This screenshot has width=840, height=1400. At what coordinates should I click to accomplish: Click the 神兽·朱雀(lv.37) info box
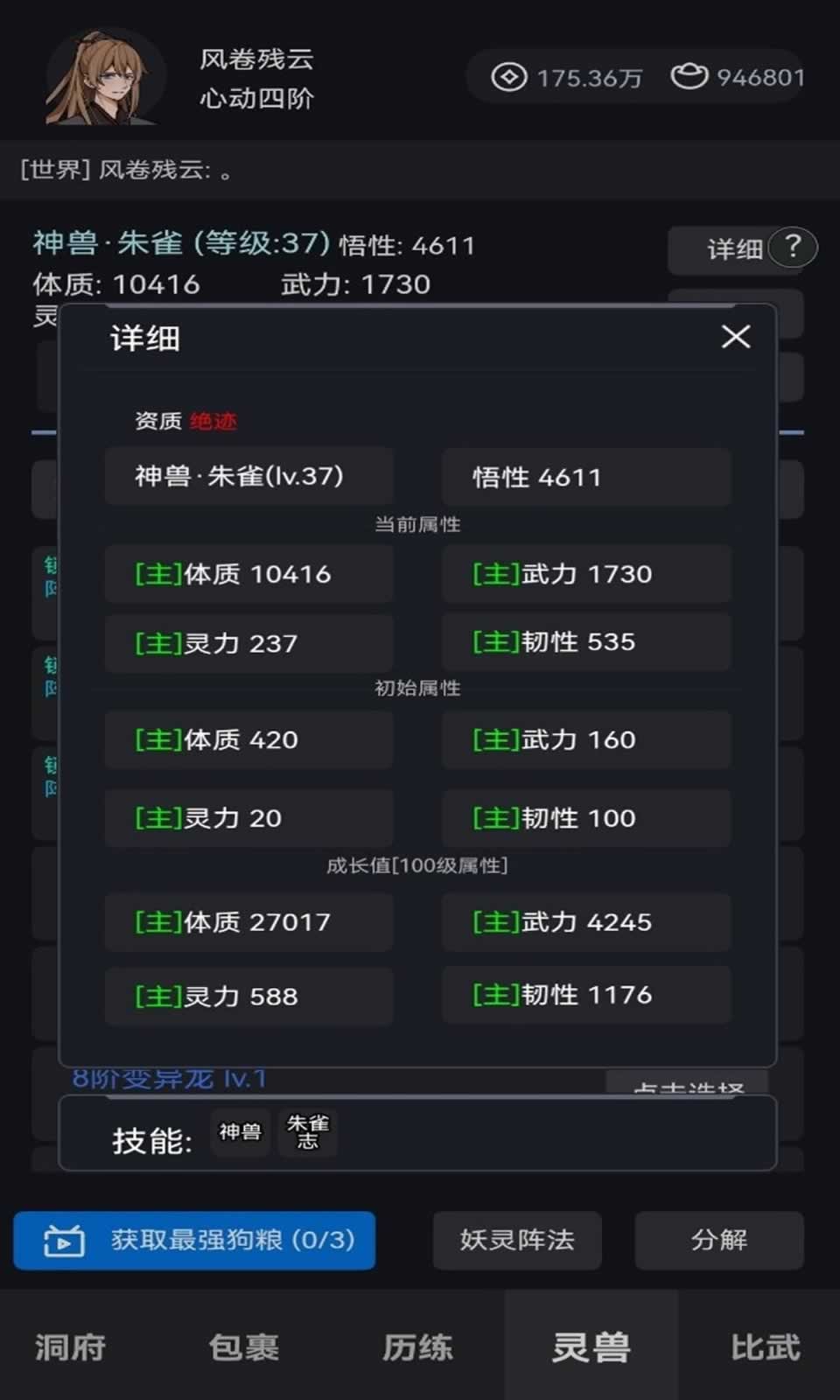pos(249,477)
